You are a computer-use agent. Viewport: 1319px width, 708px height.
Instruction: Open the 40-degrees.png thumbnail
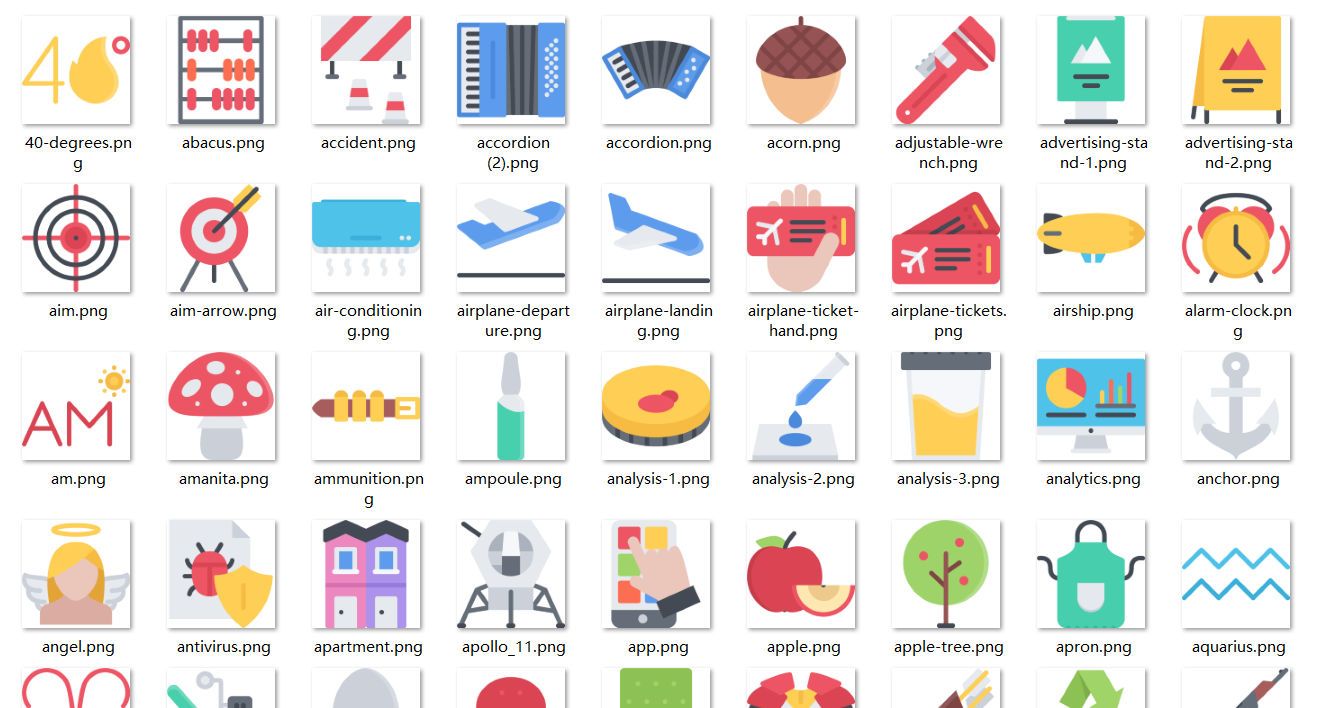76,70
